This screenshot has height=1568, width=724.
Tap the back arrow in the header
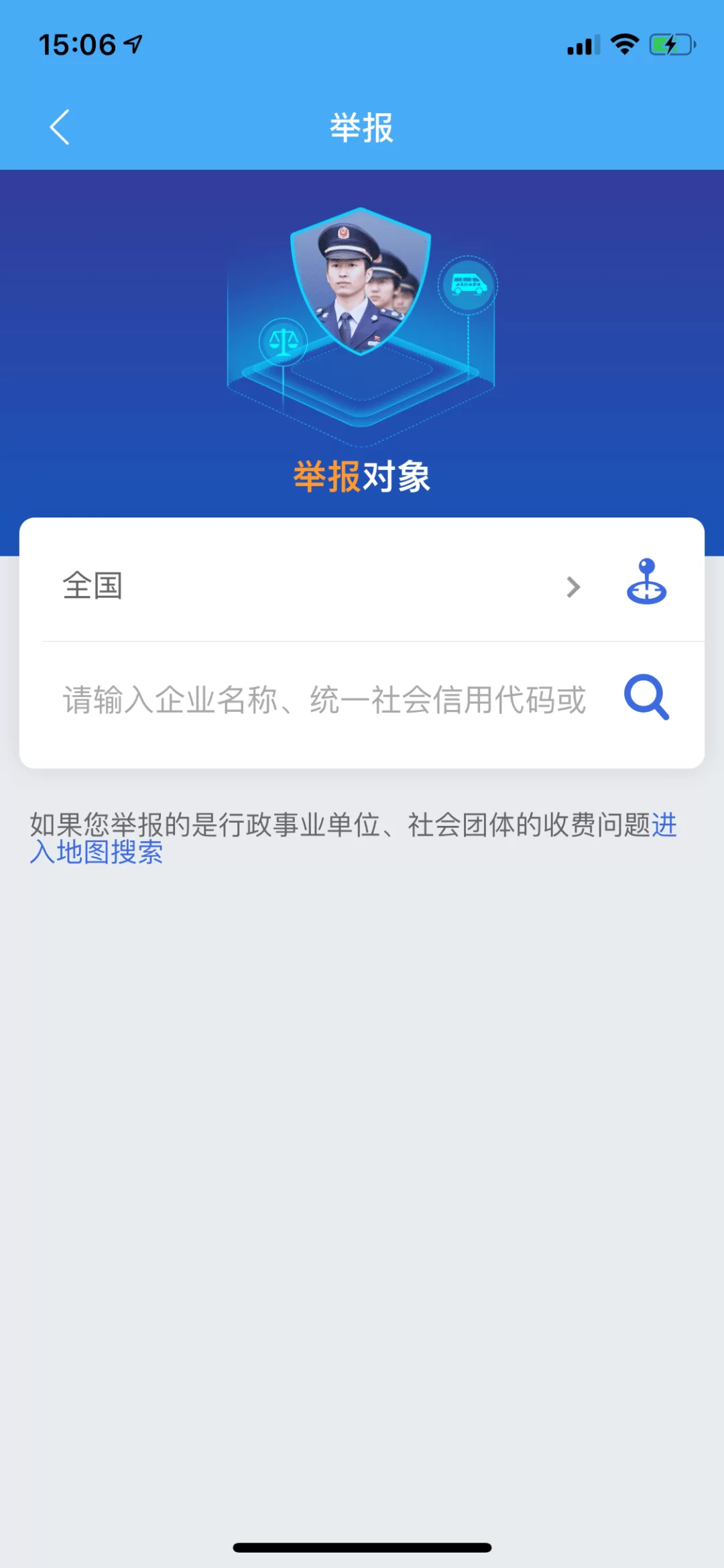point(60,127)
